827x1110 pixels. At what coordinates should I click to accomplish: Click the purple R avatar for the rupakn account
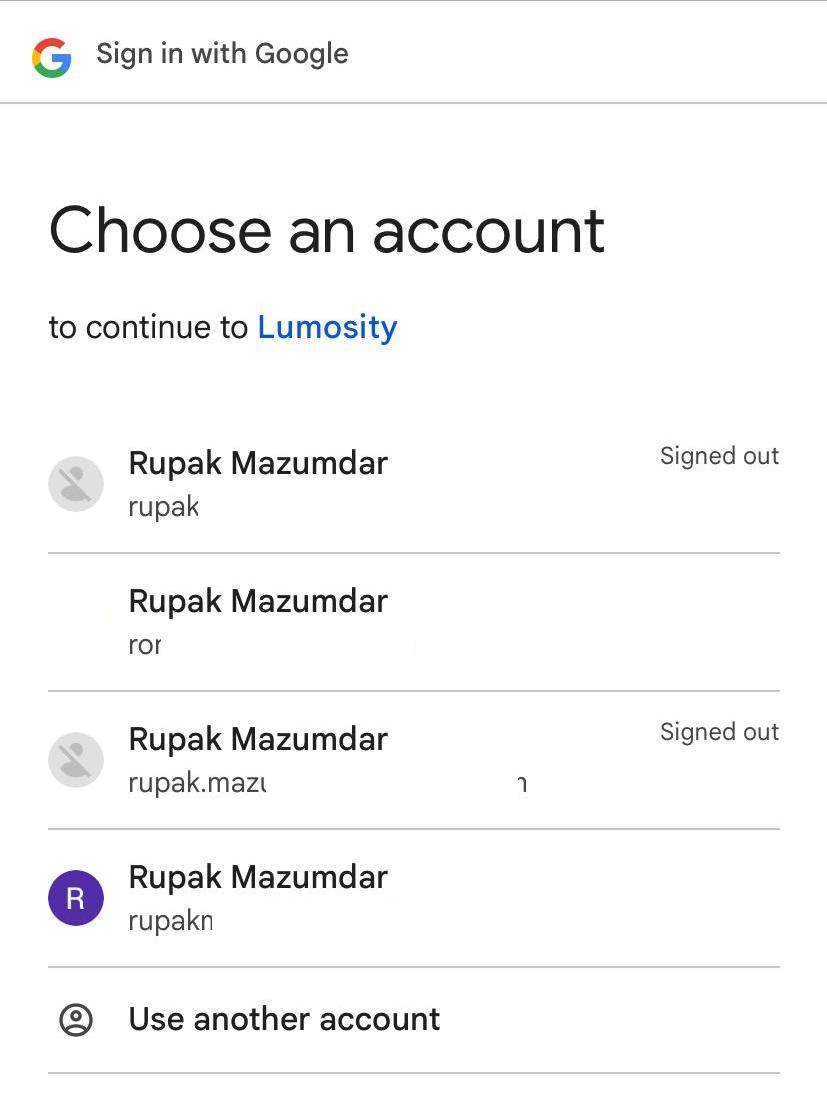pyautogui.click(x=76, y=897)
